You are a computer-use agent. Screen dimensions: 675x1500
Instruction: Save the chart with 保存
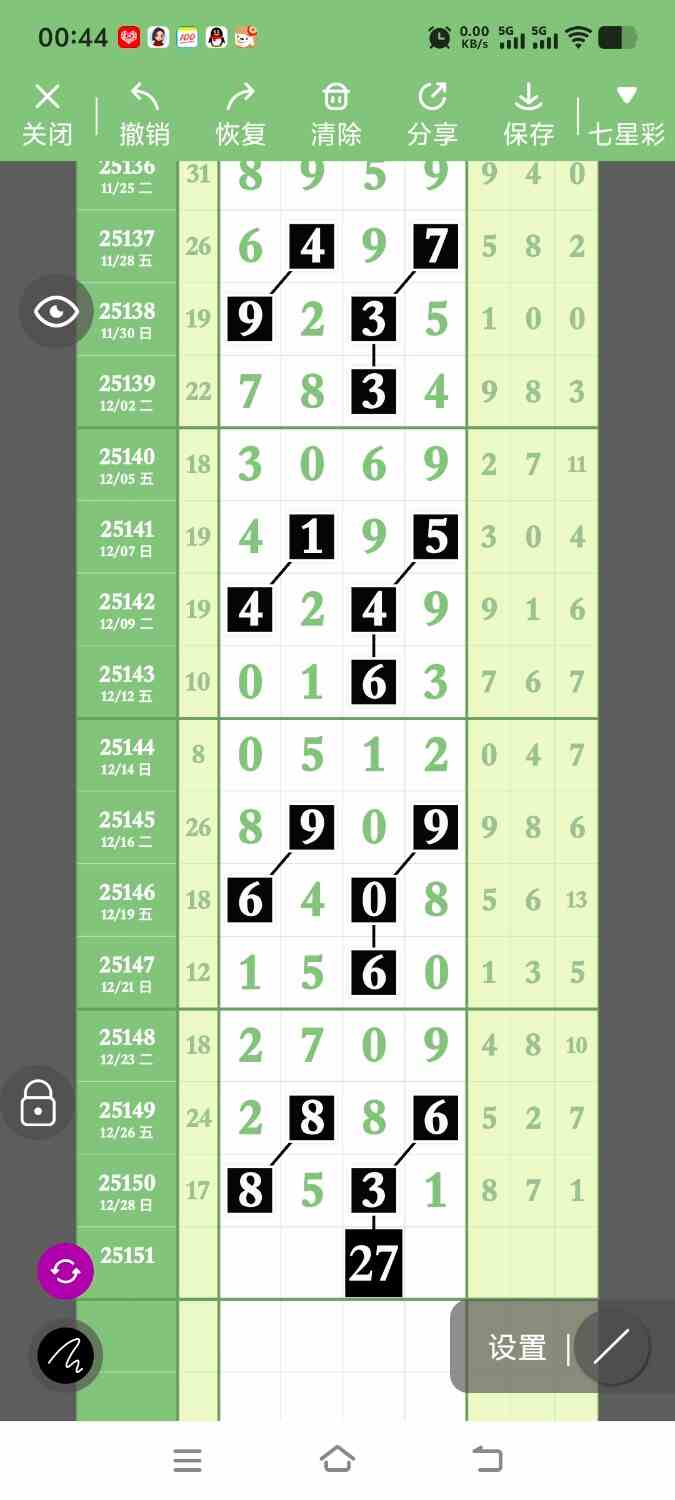[x=528, y=115]
